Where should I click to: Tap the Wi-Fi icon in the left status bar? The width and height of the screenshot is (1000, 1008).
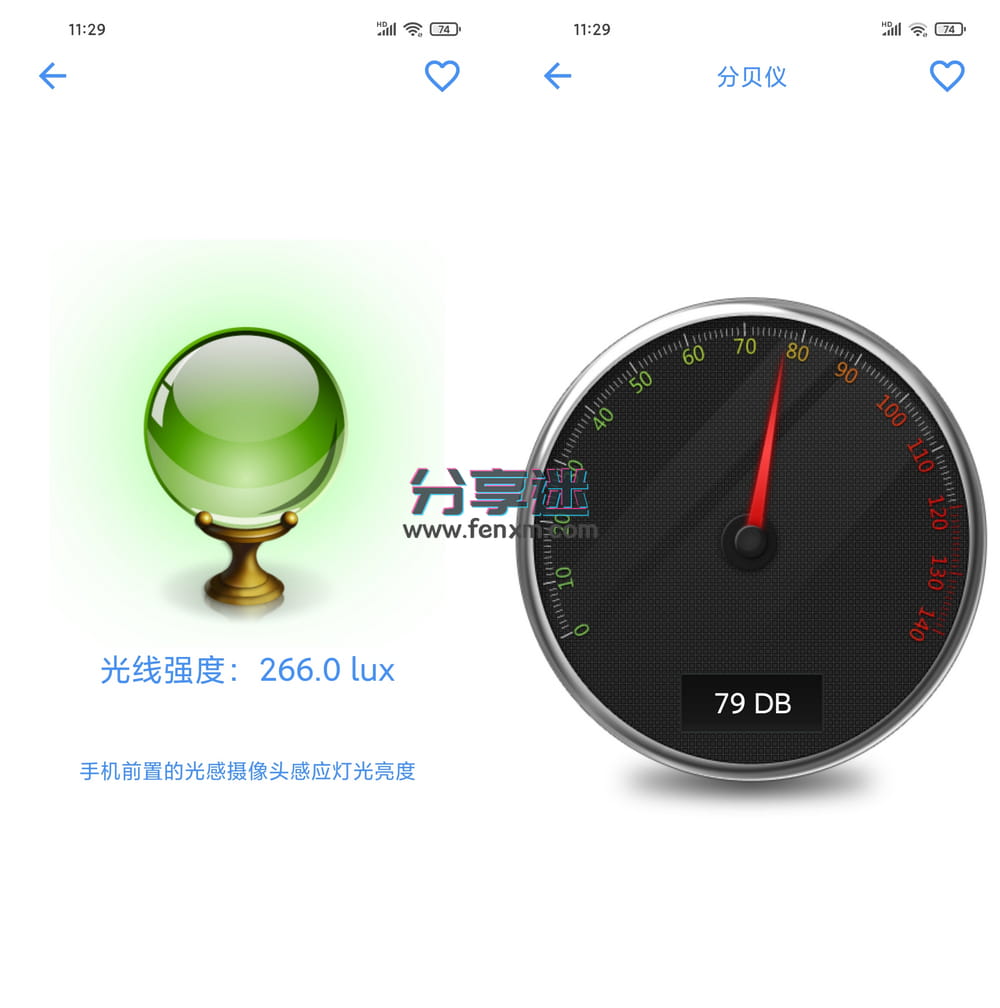point(413,28)
